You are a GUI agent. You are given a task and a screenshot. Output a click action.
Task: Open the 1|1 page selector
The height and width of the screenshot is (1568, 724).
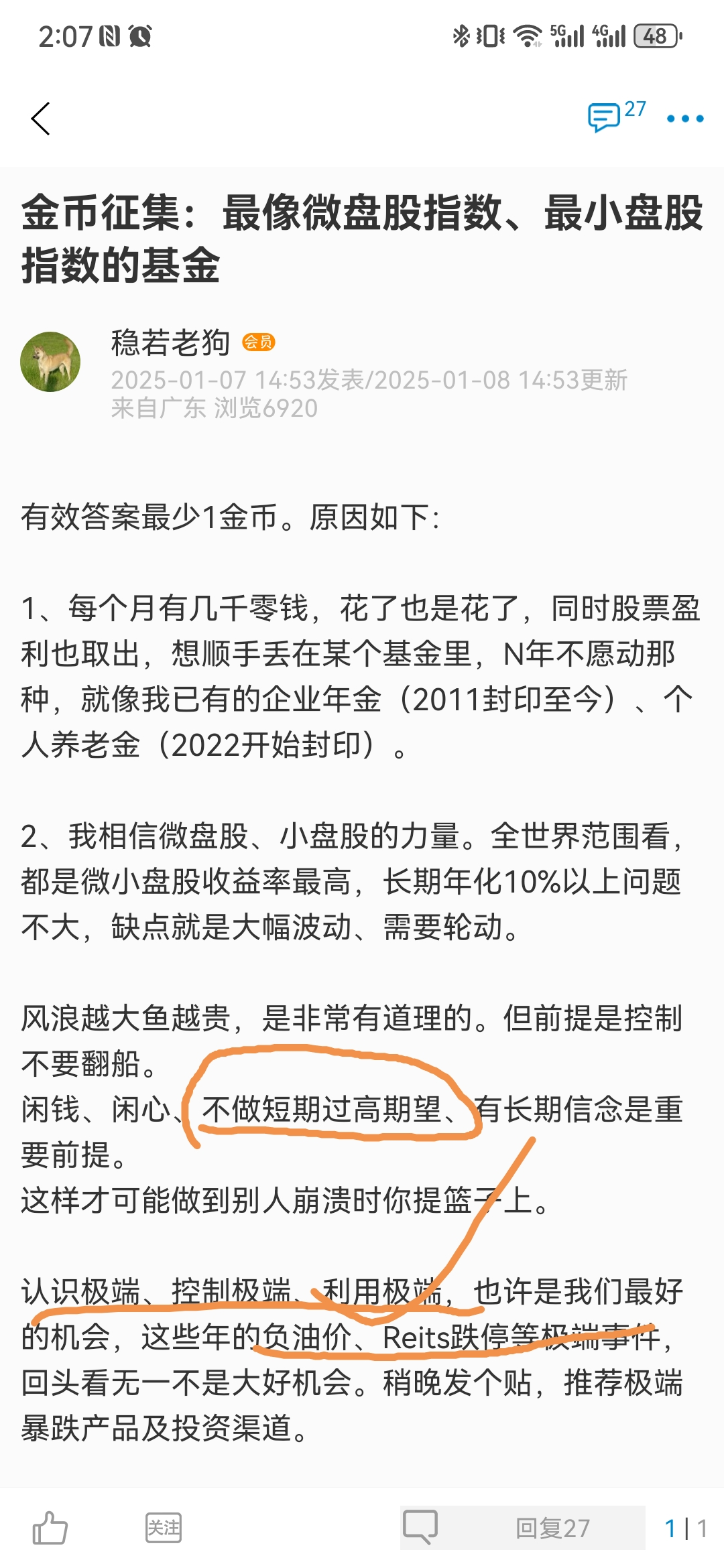[685, 1528]
